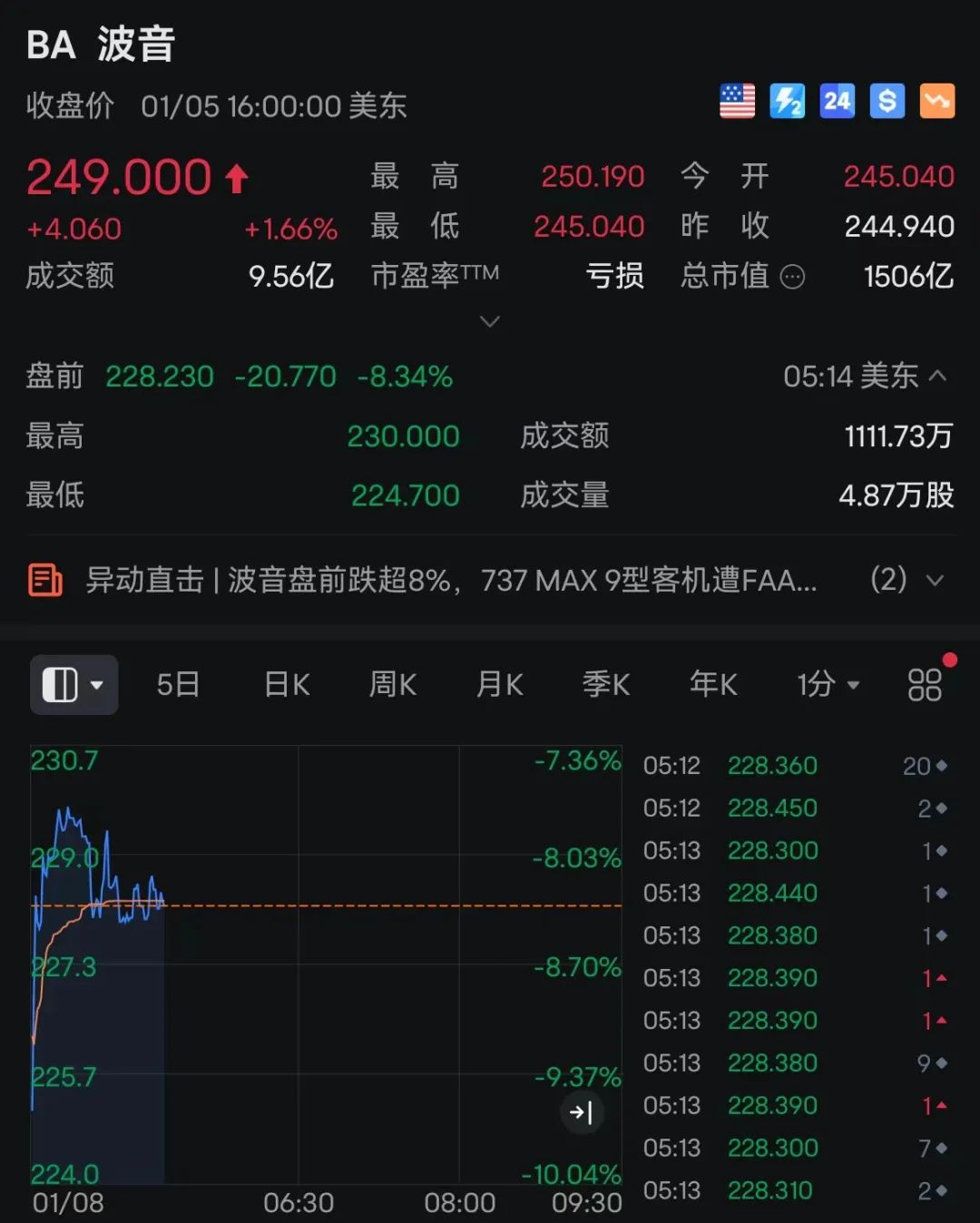
Task: Switch to 周K chart
Action: point(393,684)
